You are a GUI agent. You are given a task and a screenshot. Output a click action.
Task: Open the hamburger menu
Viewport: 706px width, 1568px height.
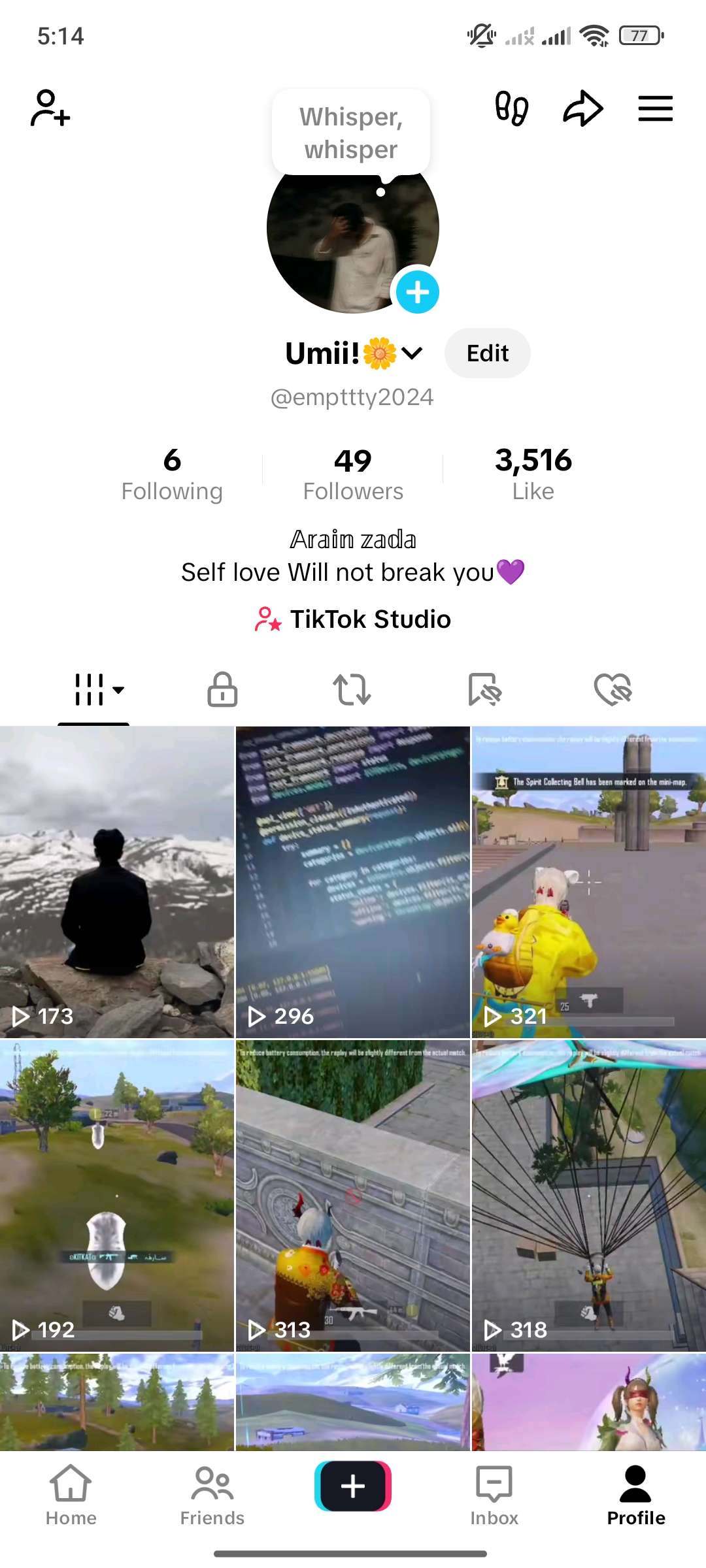pyautogui.click(x=655, y=108)
